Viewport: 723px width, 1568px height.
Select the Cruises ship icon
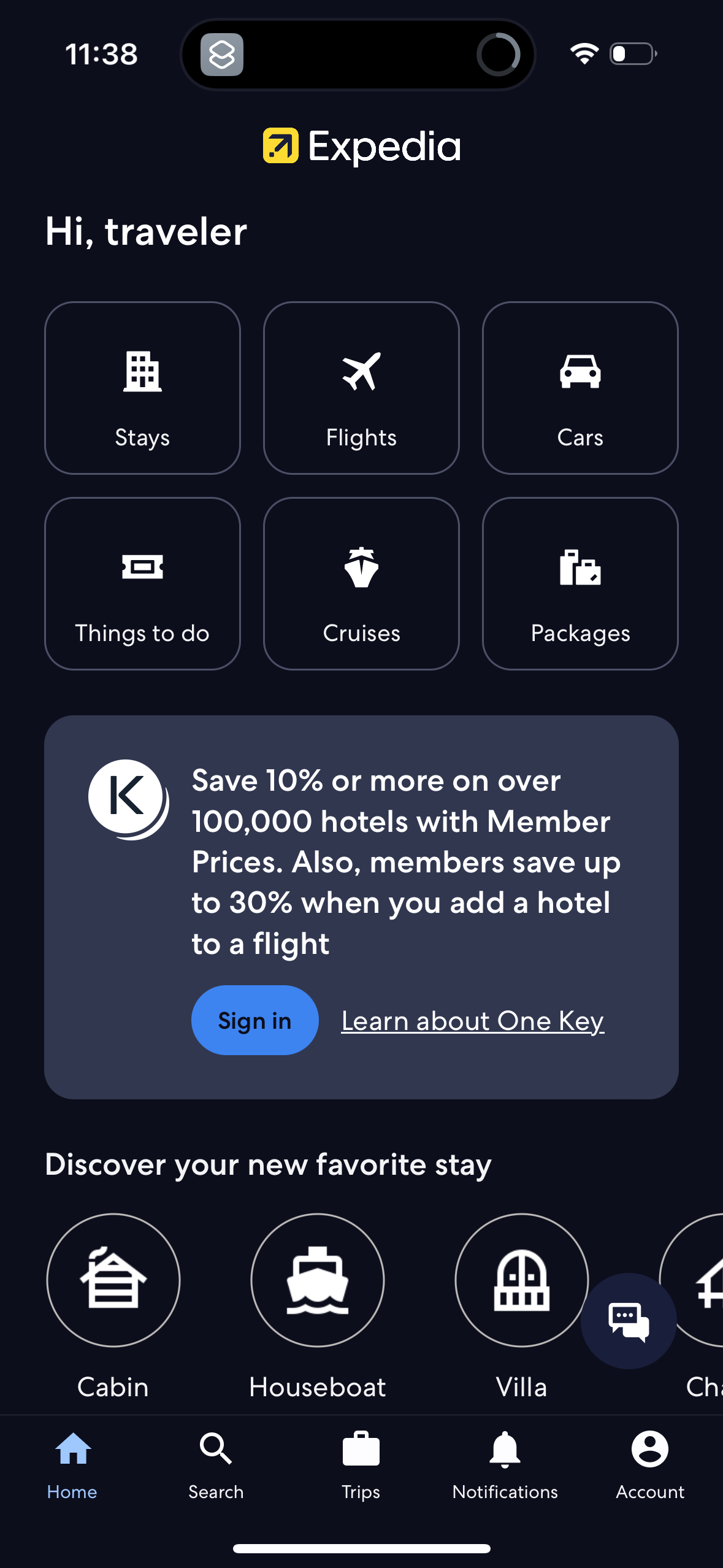click(361, 569)
